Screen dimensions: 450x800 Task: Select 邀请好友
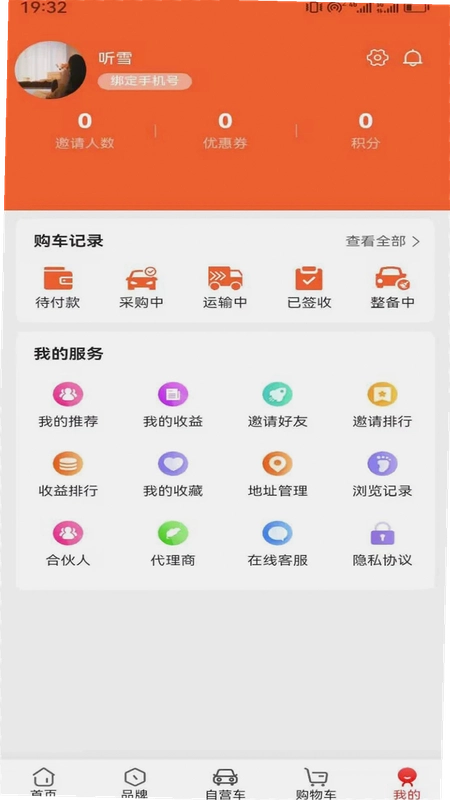pyautogui.click(x=278, y=406)
